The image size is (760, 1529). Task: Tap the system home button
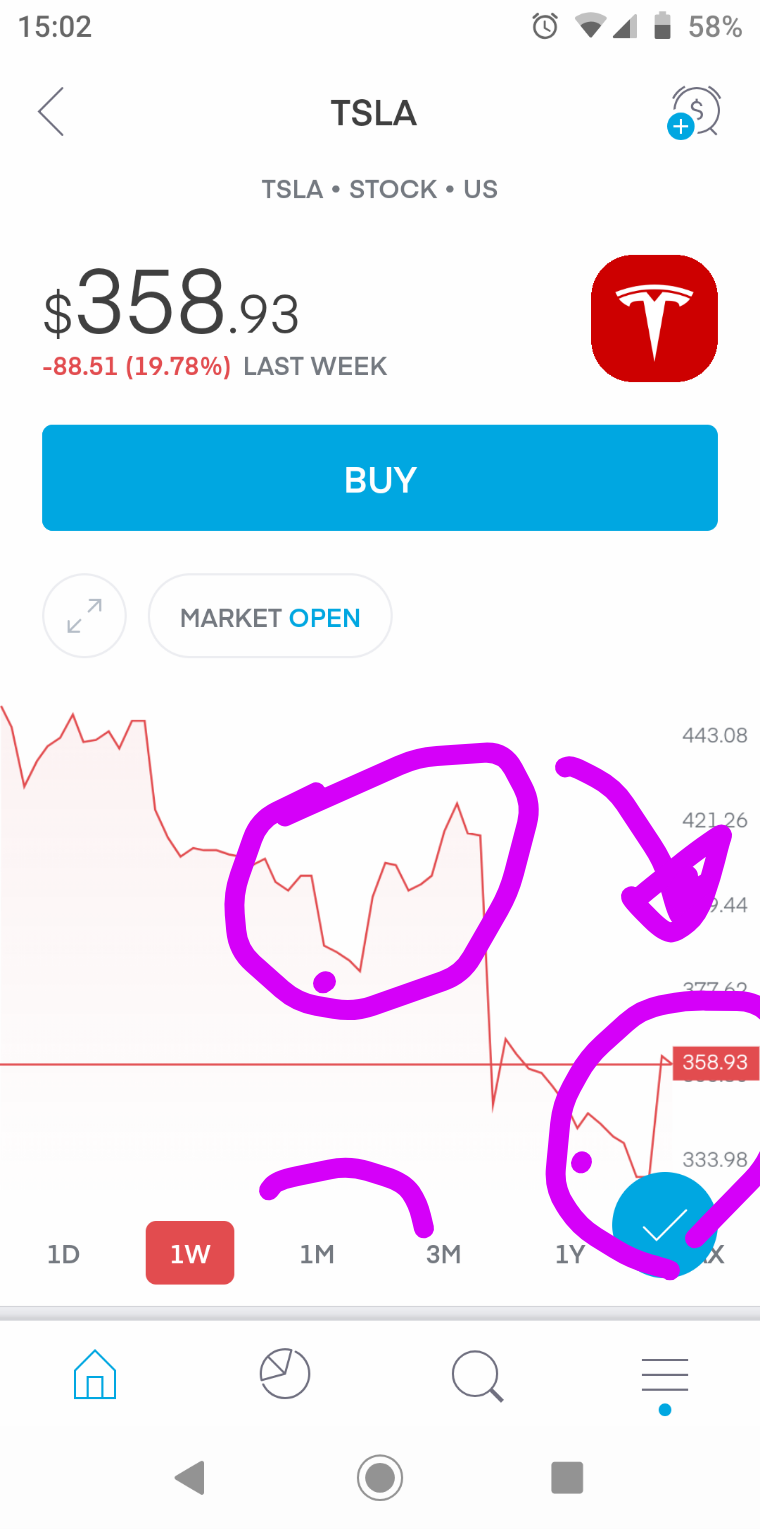(380, 1477)
